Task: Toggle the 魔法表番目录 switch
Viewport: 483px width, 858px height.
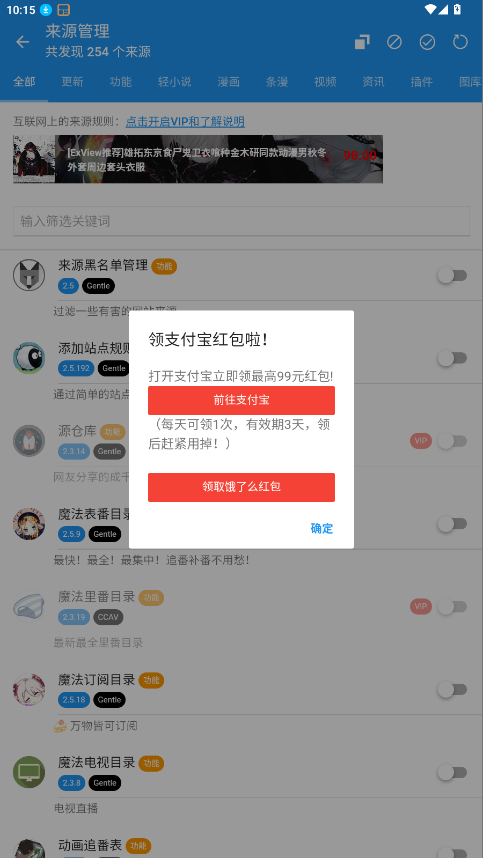Action: coord(452,524)
